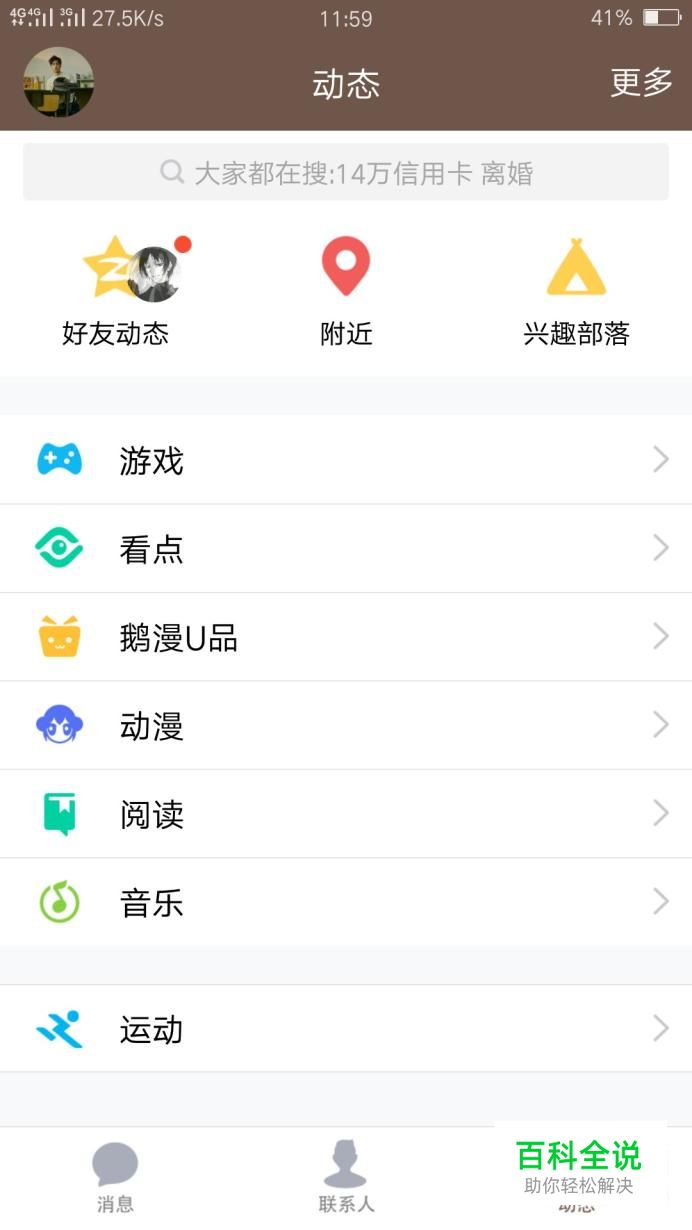Open 附近 nearby people
The image size is (692, 1230).
click(346, 291)
